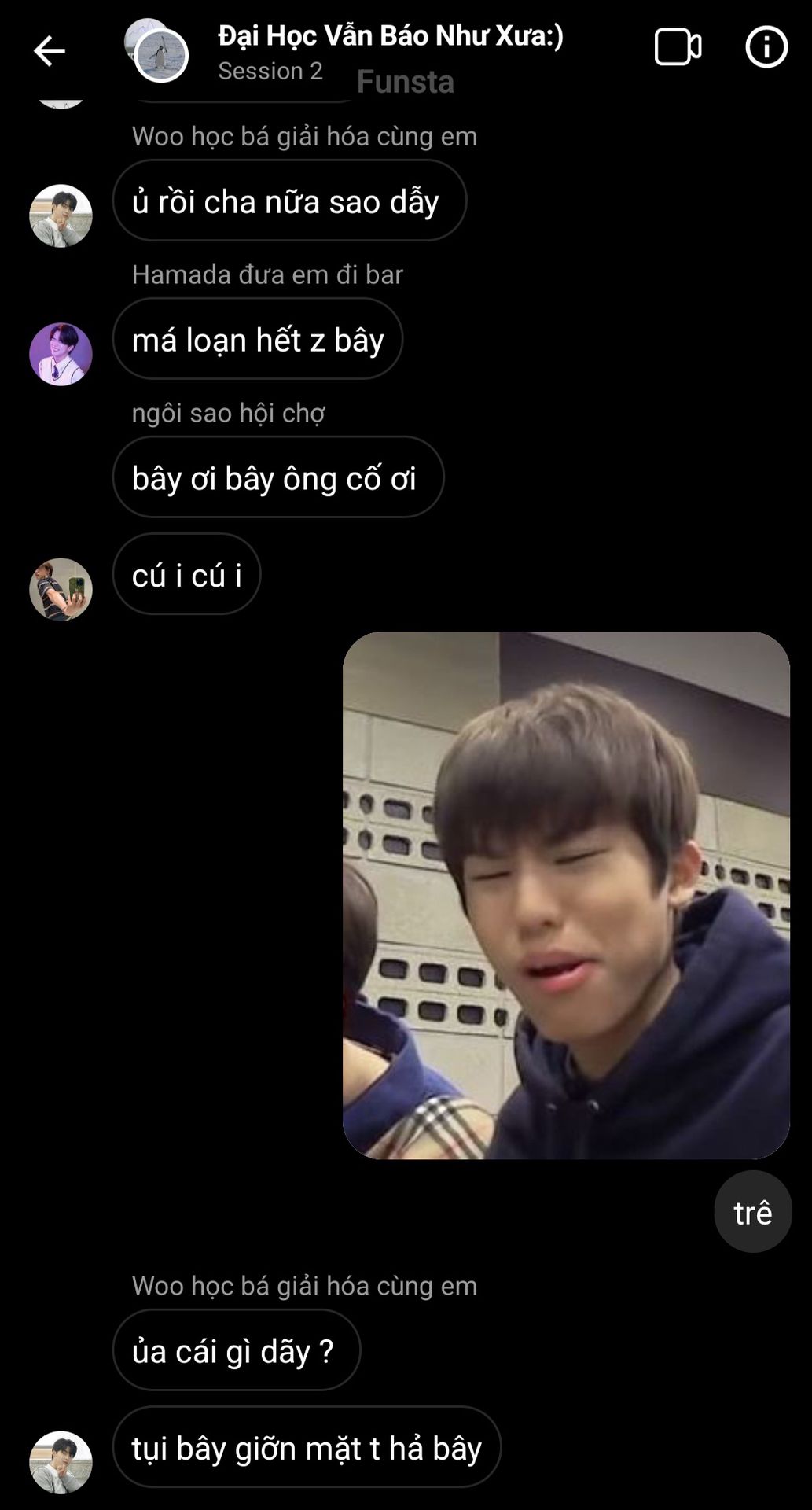Open the sent photo in full view

pyautogui.click(x=566, y=895)
